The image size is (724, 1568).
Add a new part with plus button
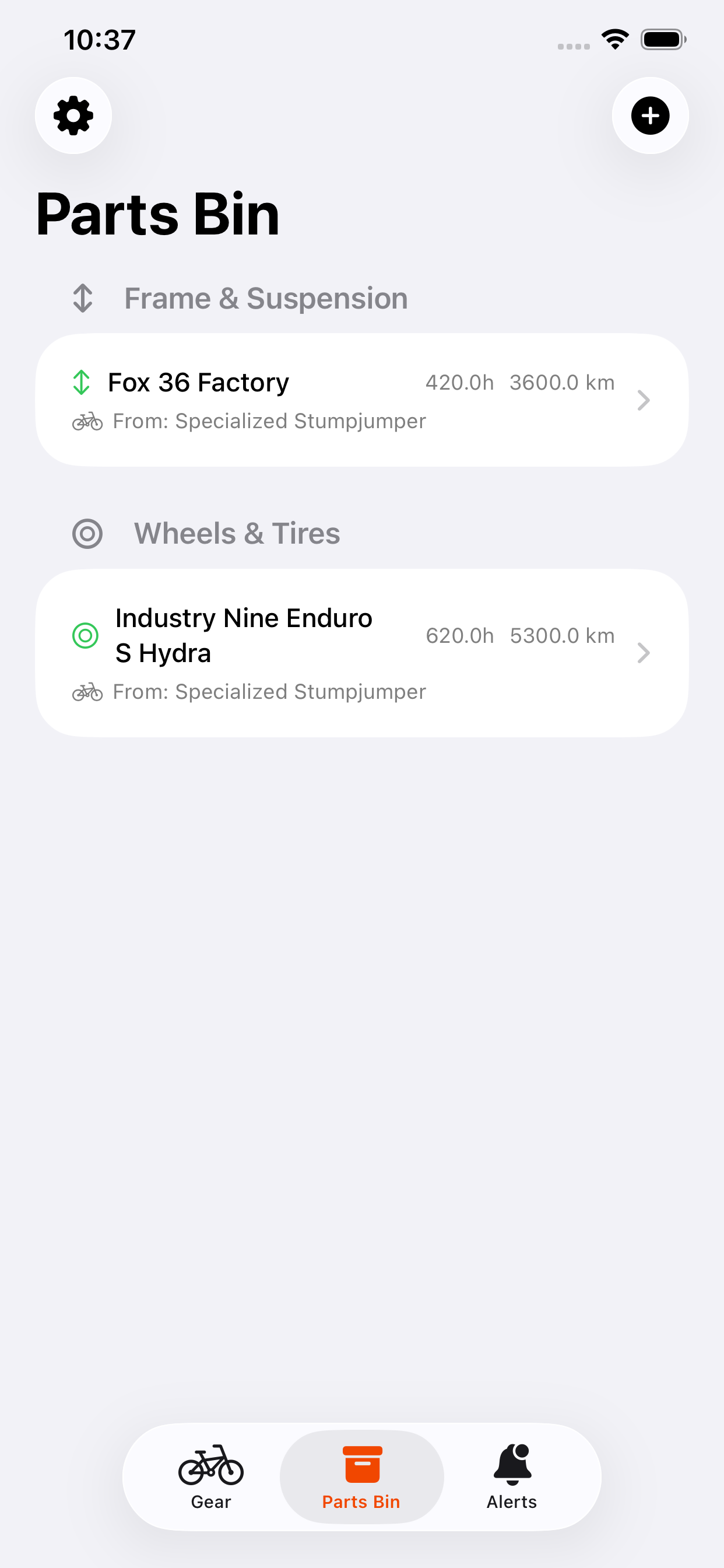(x=650, y=116)
